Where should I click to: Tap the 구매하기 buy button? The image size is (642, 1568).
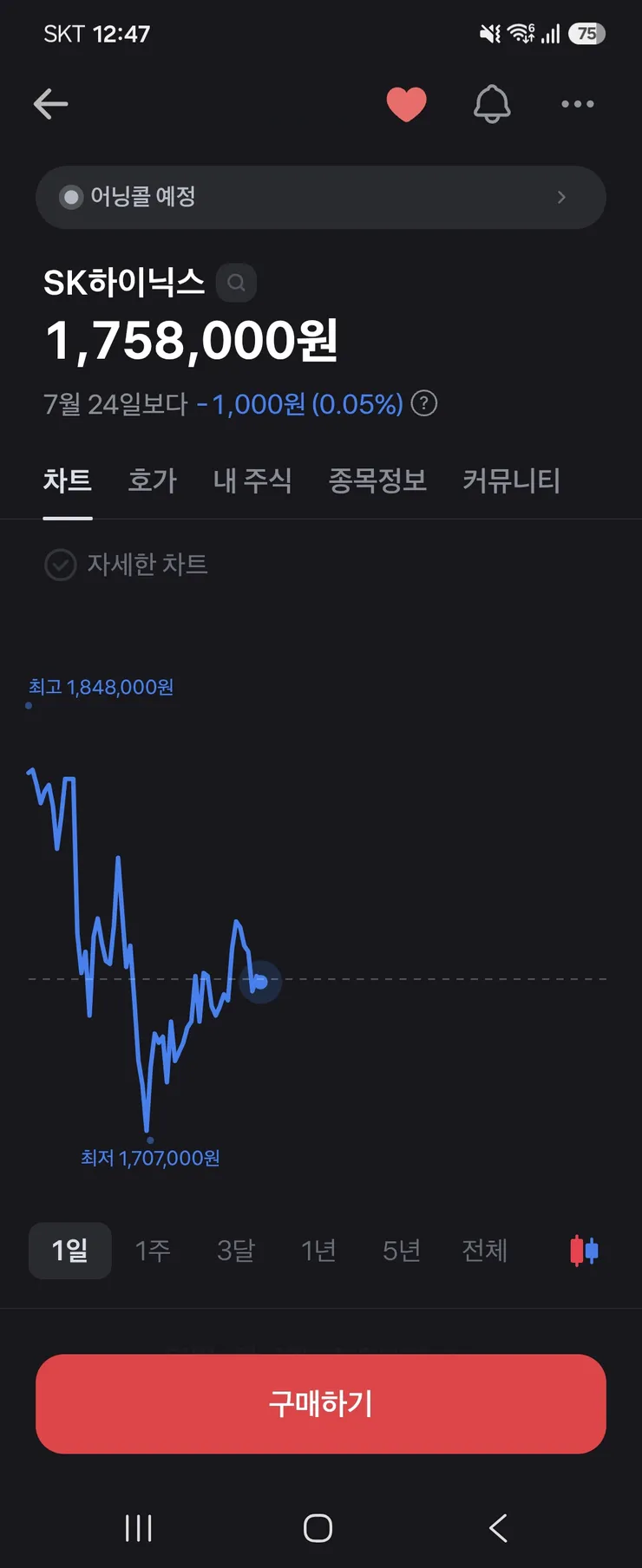(321, 1403)
